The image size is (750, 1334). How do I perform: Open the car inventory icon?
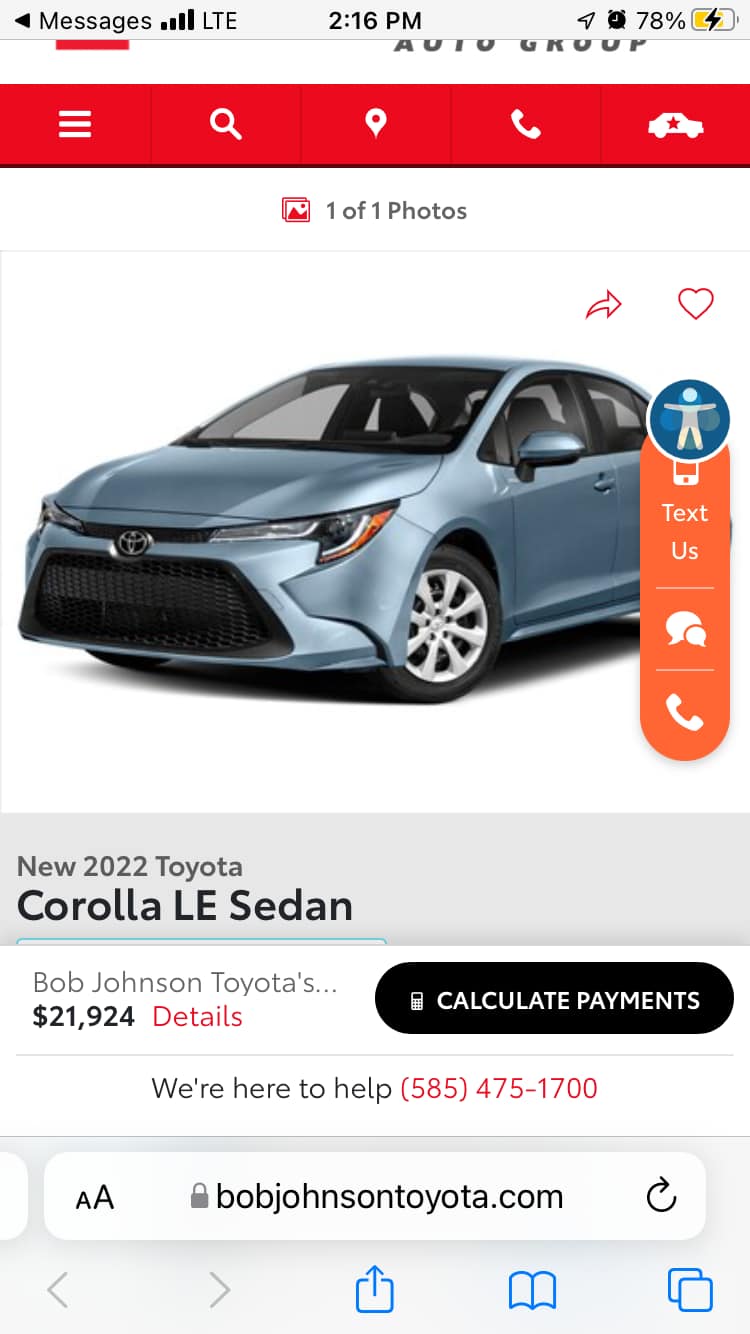pyautogui.click(x=675, y=125)
